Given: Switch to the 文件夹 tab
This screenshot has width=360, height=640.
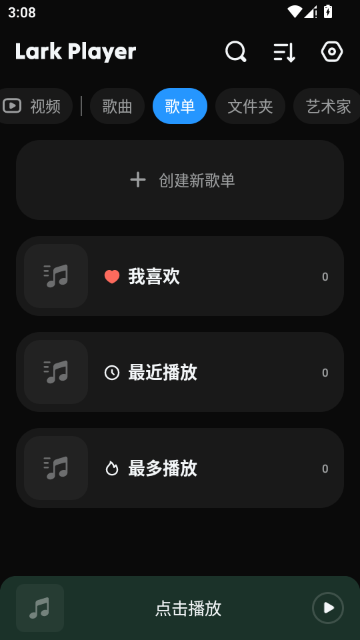Looking at the screenshot, I should pos(250,106).
